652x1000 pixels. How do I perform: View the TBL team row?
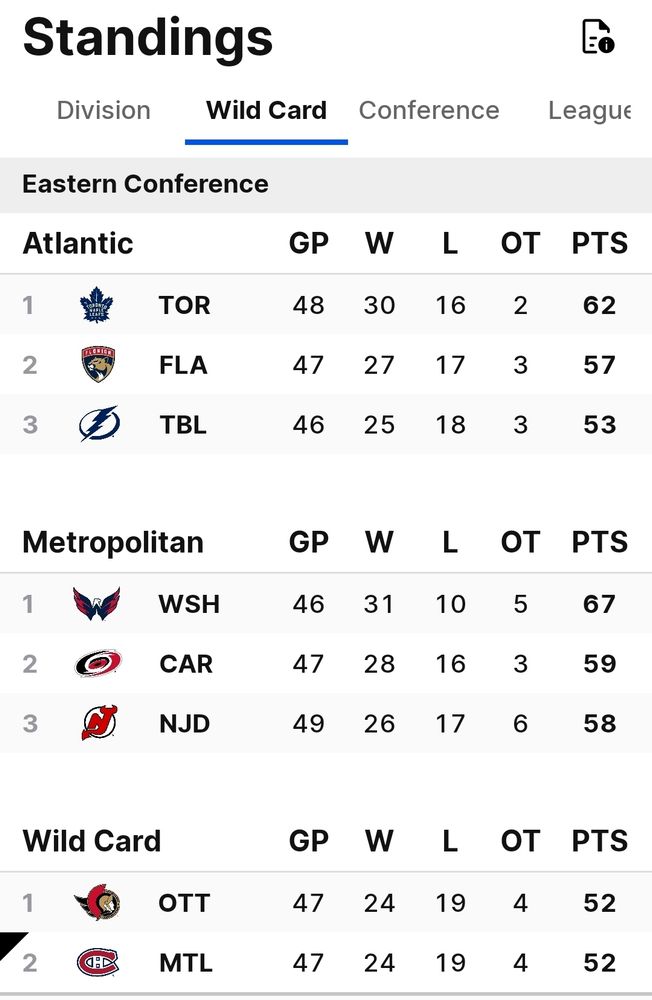pos(326,425)
